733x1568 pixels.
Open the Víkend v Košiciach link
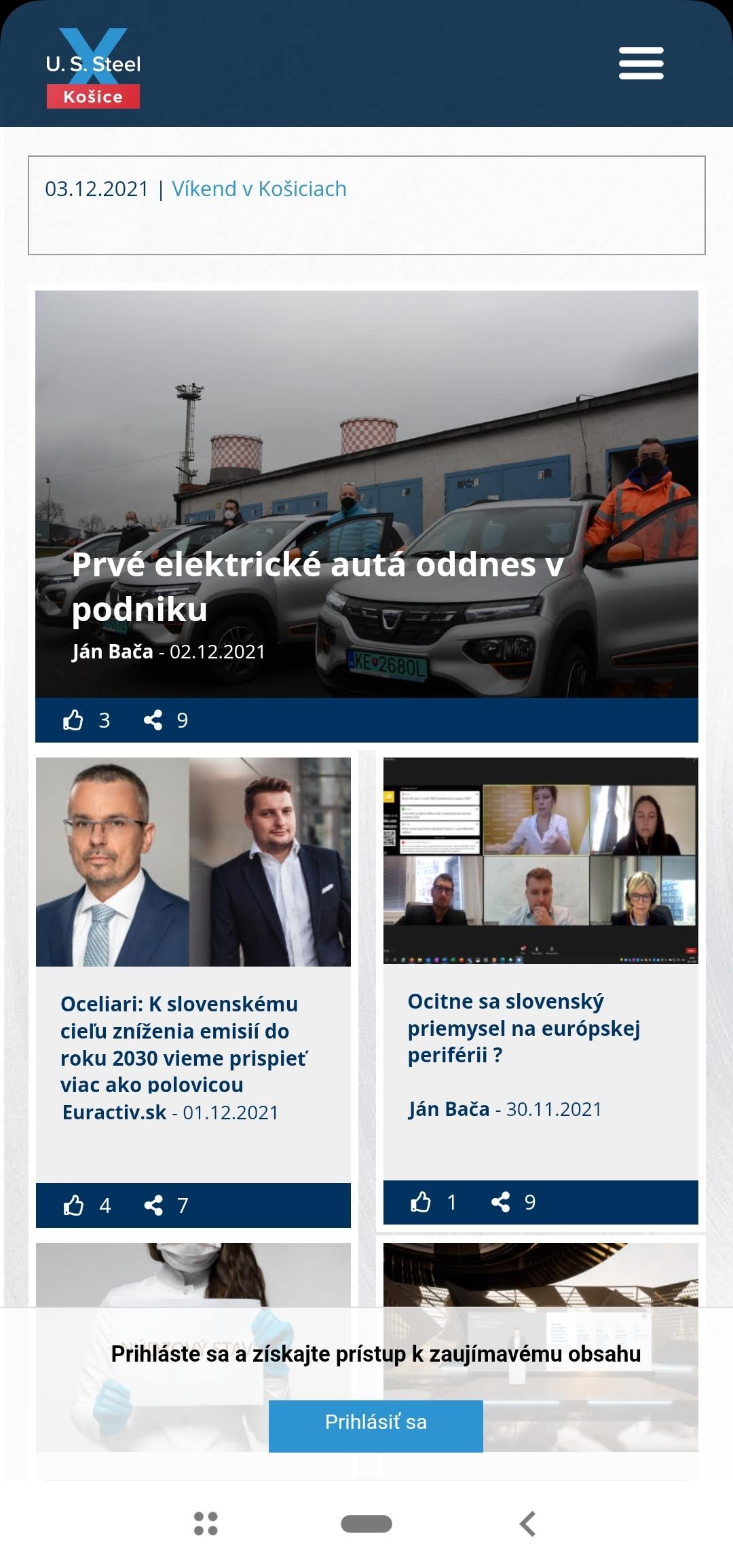tap(259, 189)
